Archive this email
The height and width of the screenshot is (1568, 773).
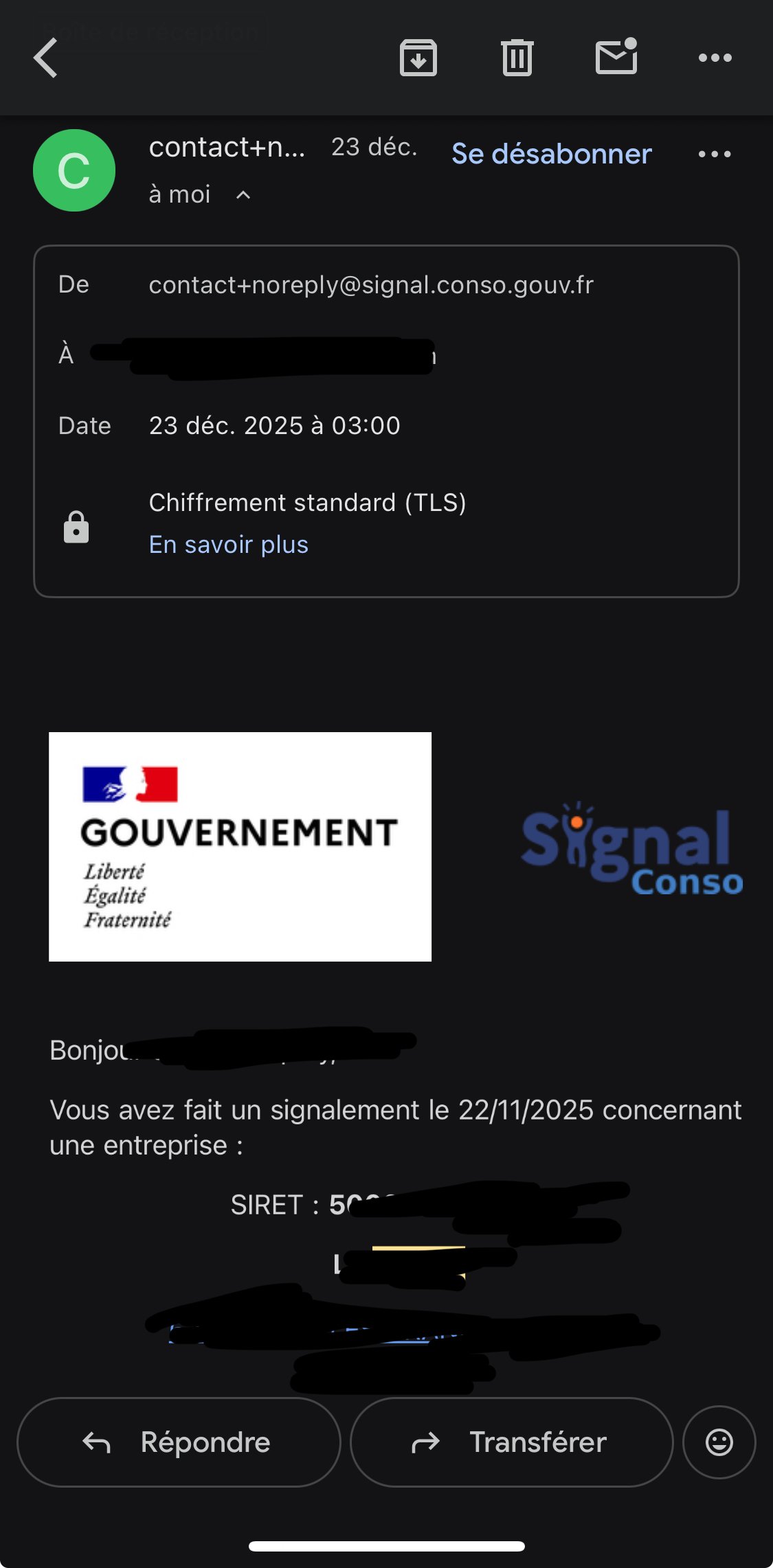pos(418,58)
